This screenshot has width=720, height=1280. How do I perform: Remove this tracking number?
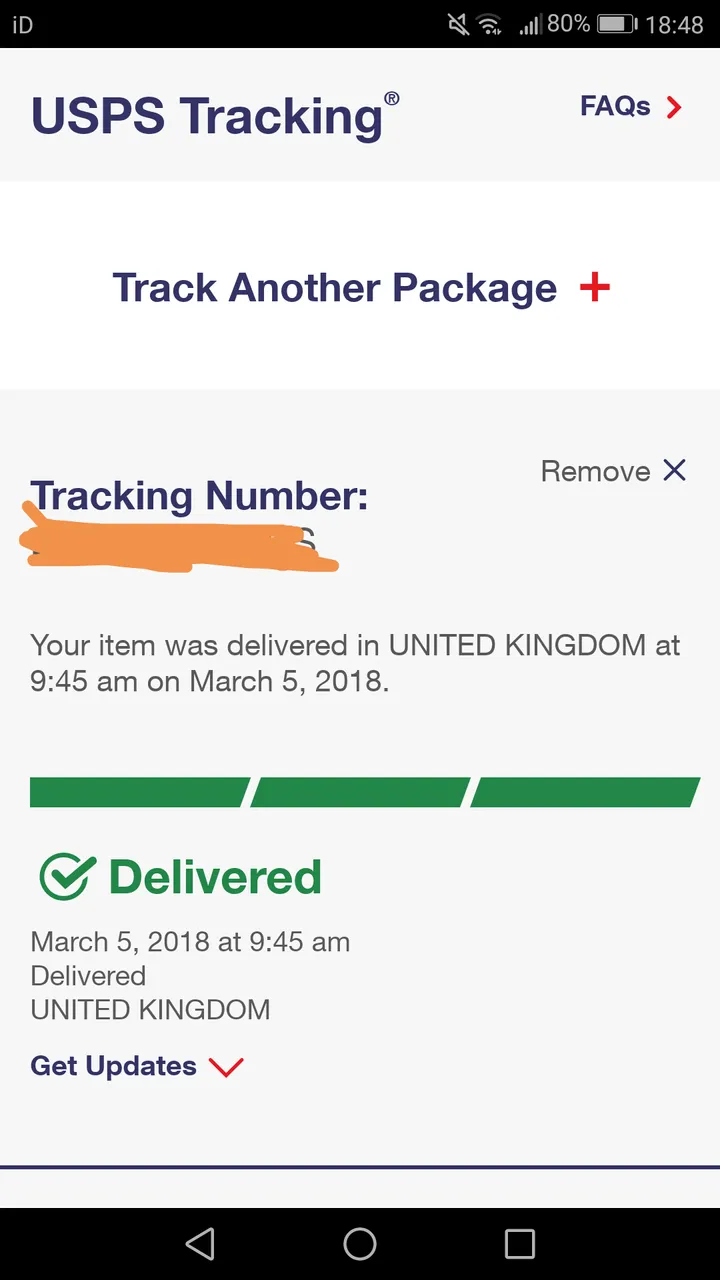coord(613,471)
